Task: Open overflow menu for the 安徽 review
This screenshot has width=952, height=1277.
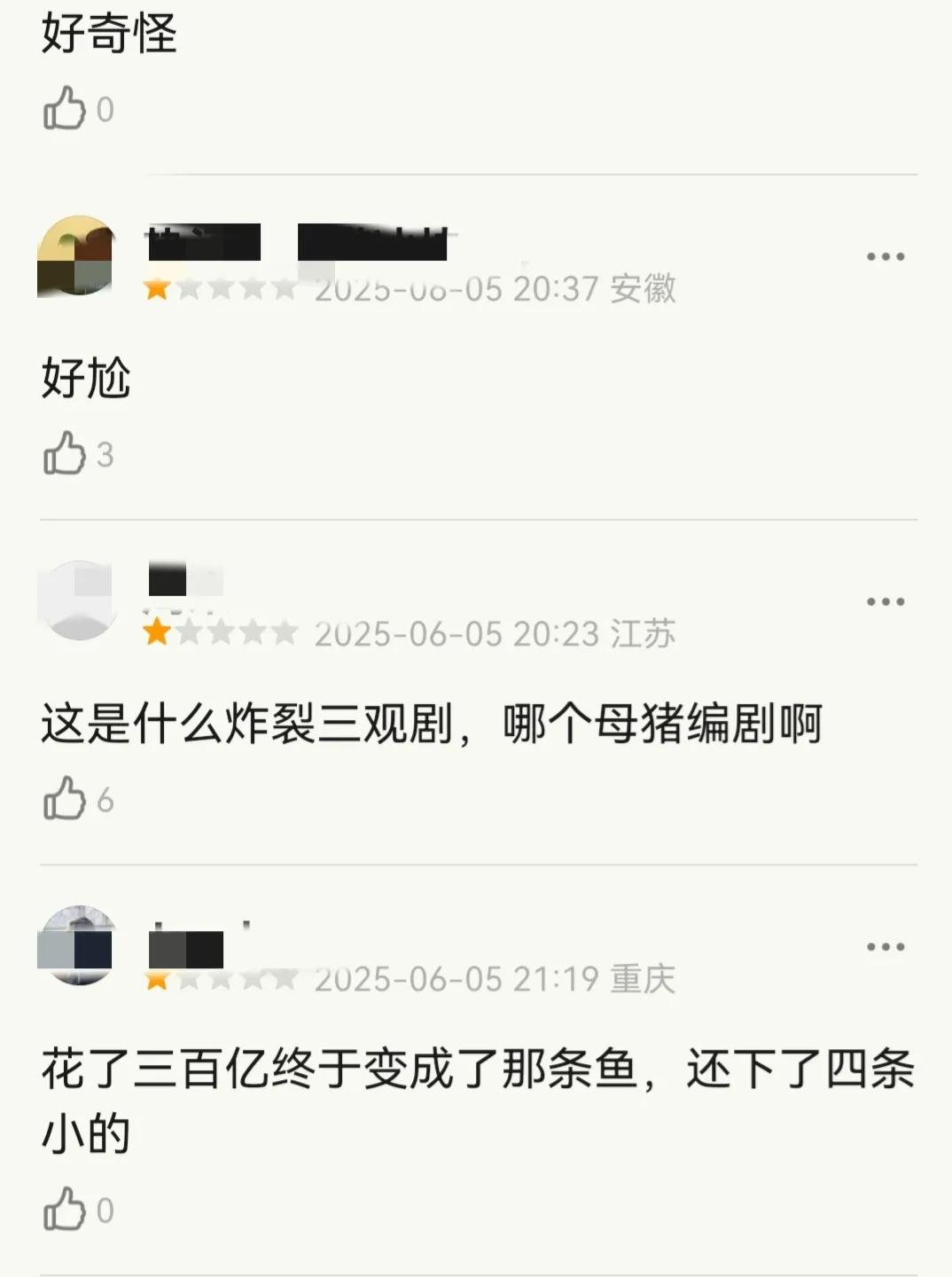Action: point(885,257)
